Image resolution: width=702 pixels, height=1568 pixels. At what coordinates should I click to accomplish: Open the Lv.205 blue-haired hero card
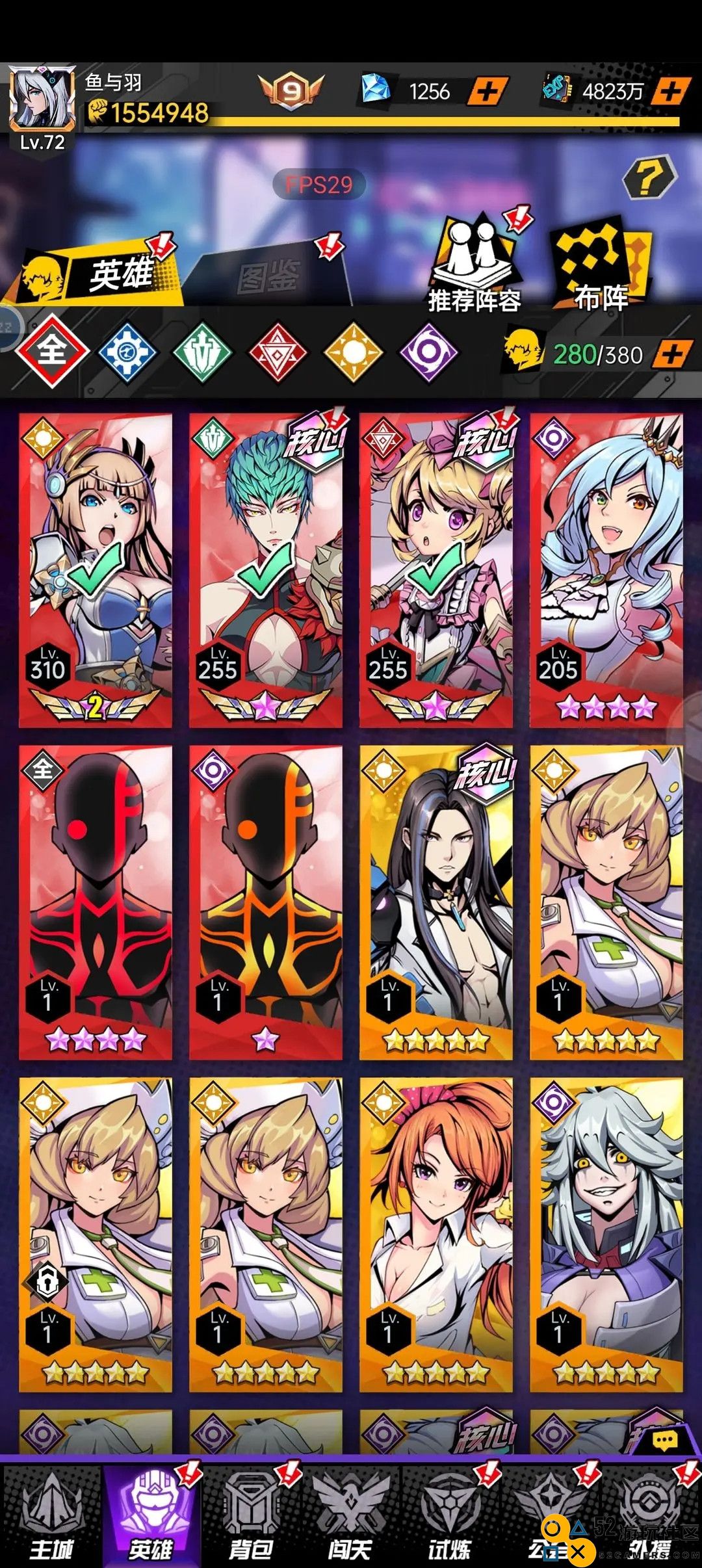606,570
